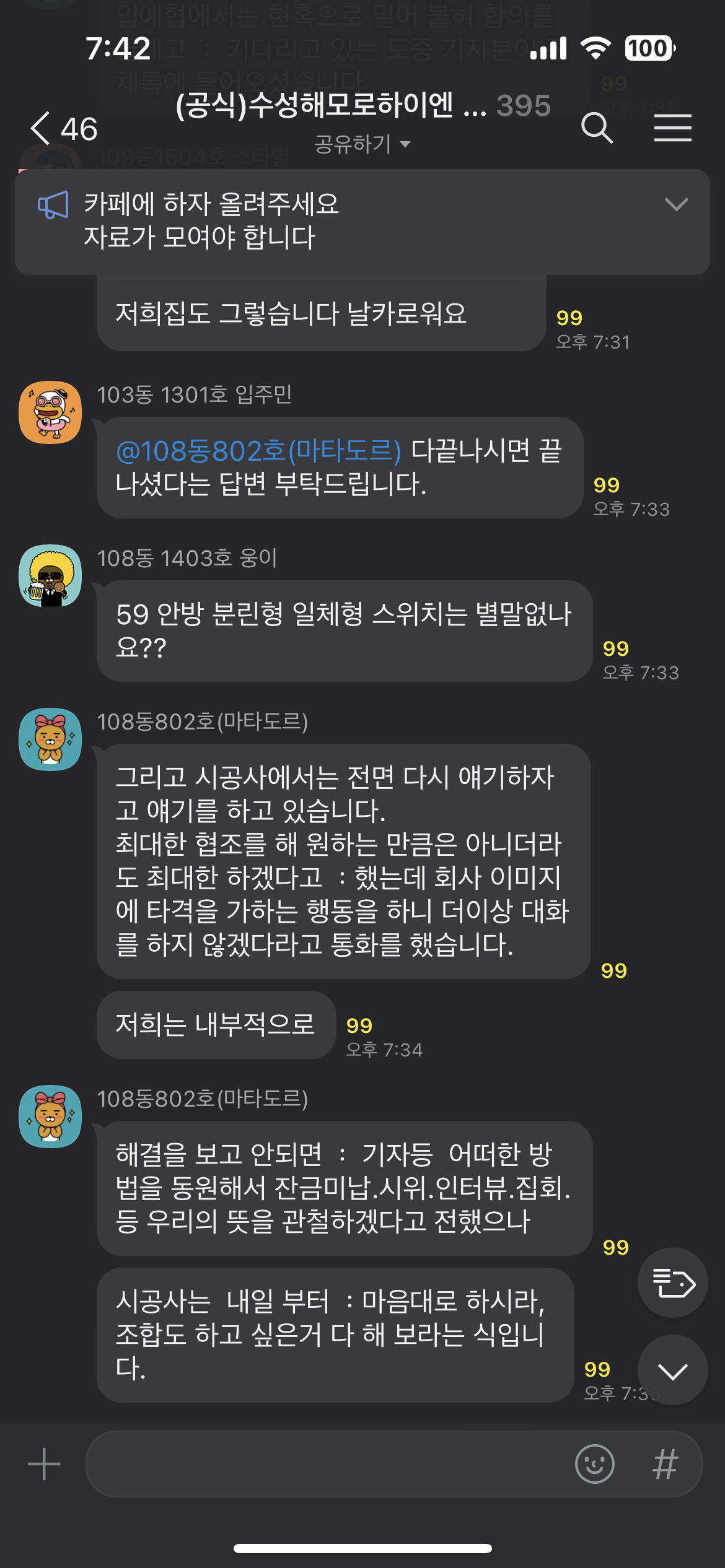View profile of 108동 1403호 웅이

point(50,575)
